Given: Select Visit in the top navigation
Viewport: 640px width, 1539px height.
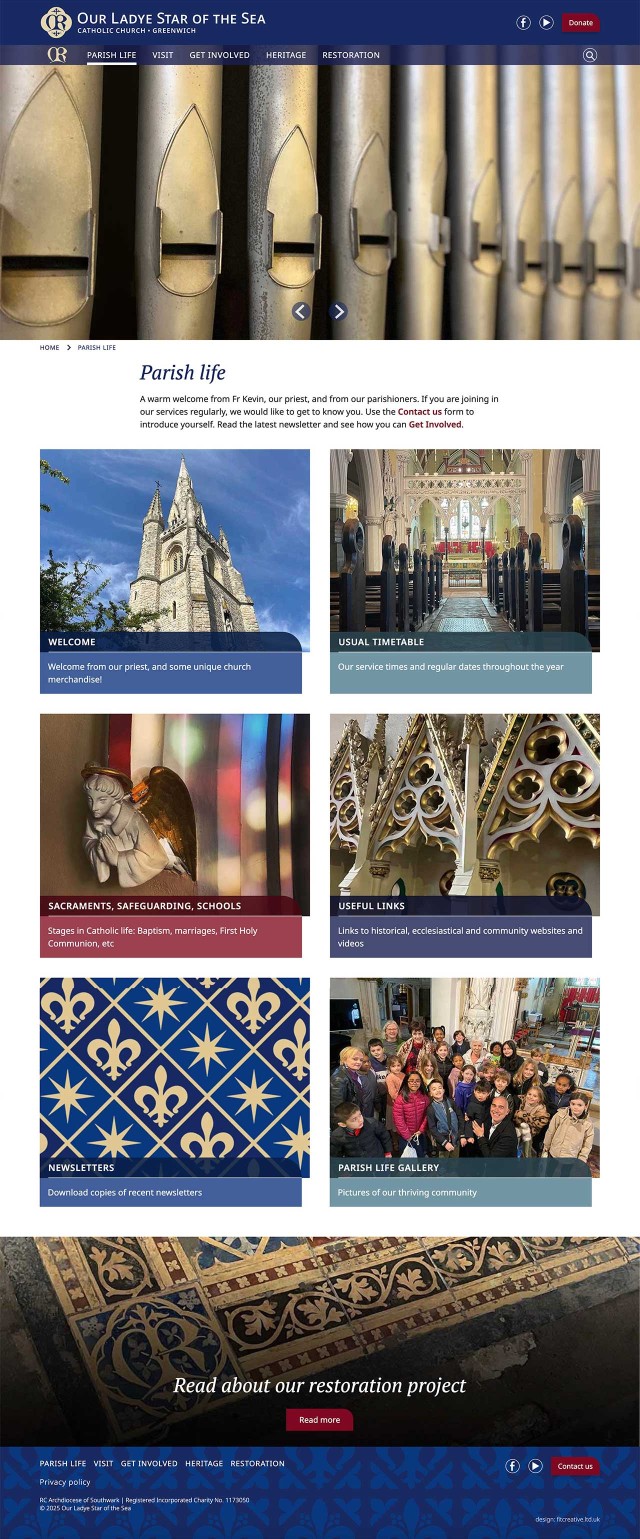Looking at the screenshot, I should 162,55.
